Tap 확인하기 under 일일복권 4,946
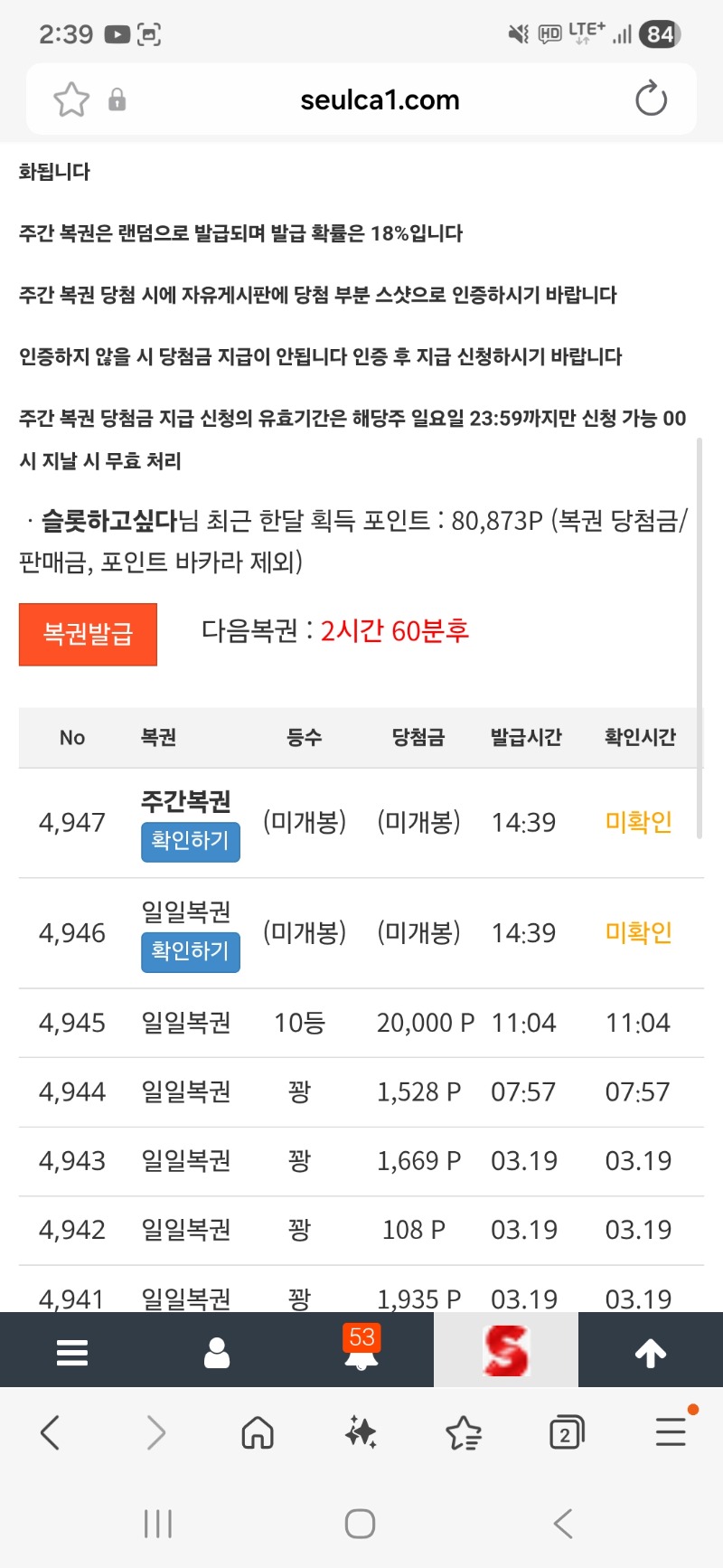This screenshot has height=1568, width=723. coord(190,952)
